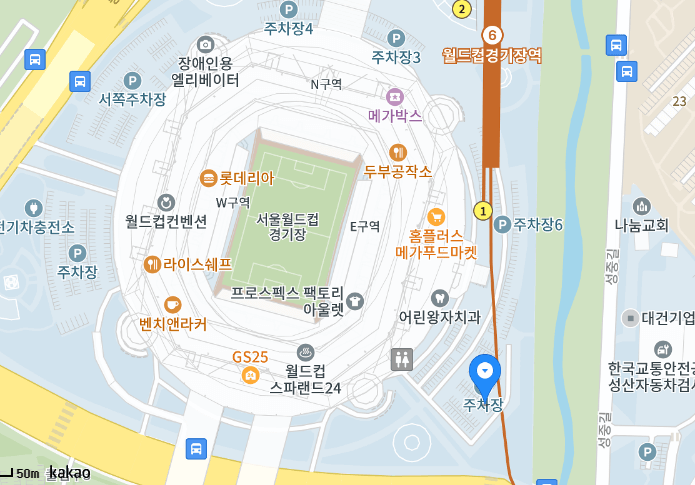Select the 장애인용 엘리베이터 marker

(x=205, y=45)
